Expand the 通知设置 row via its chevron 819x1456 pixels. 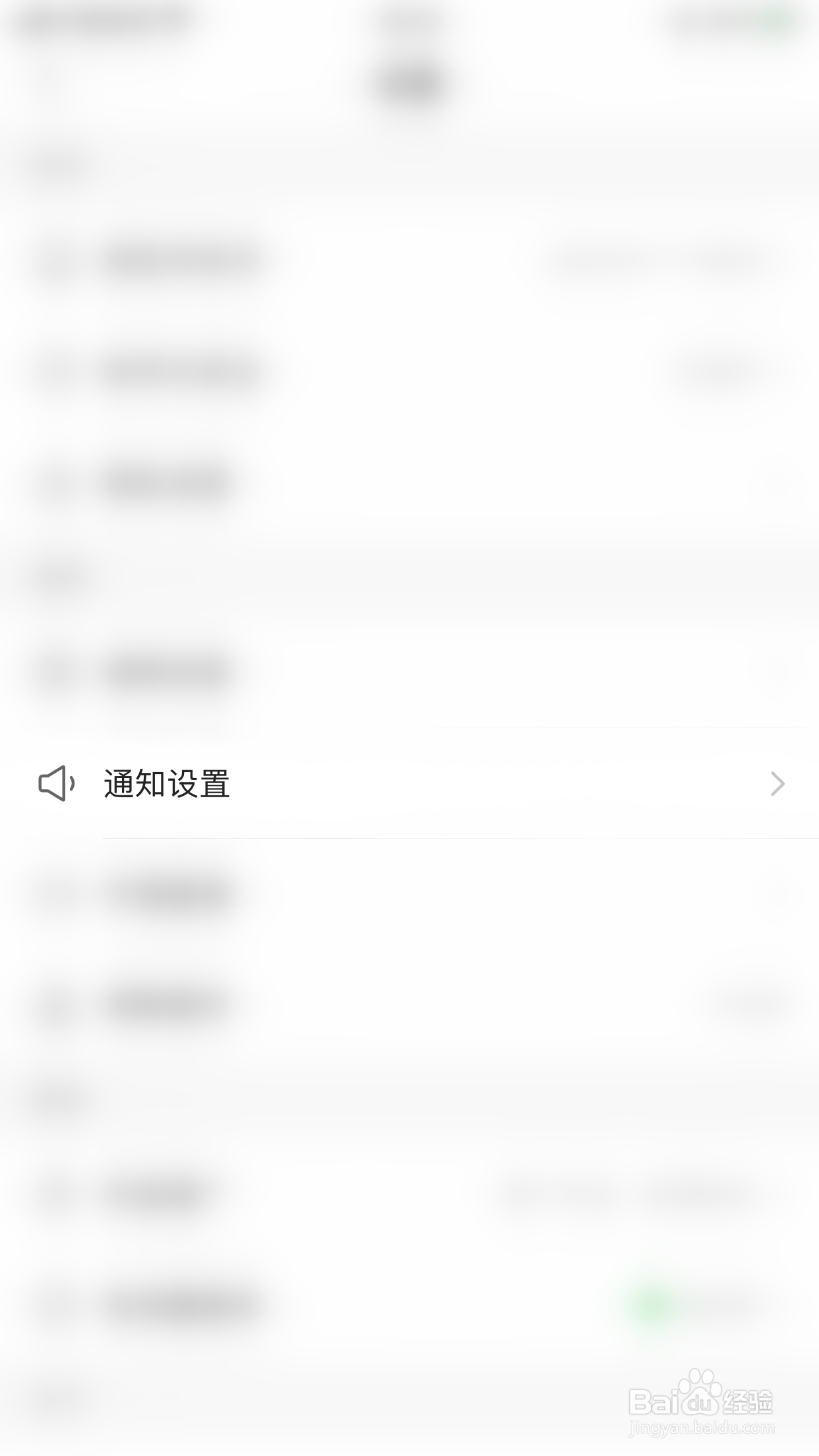(x=777, y=785)
